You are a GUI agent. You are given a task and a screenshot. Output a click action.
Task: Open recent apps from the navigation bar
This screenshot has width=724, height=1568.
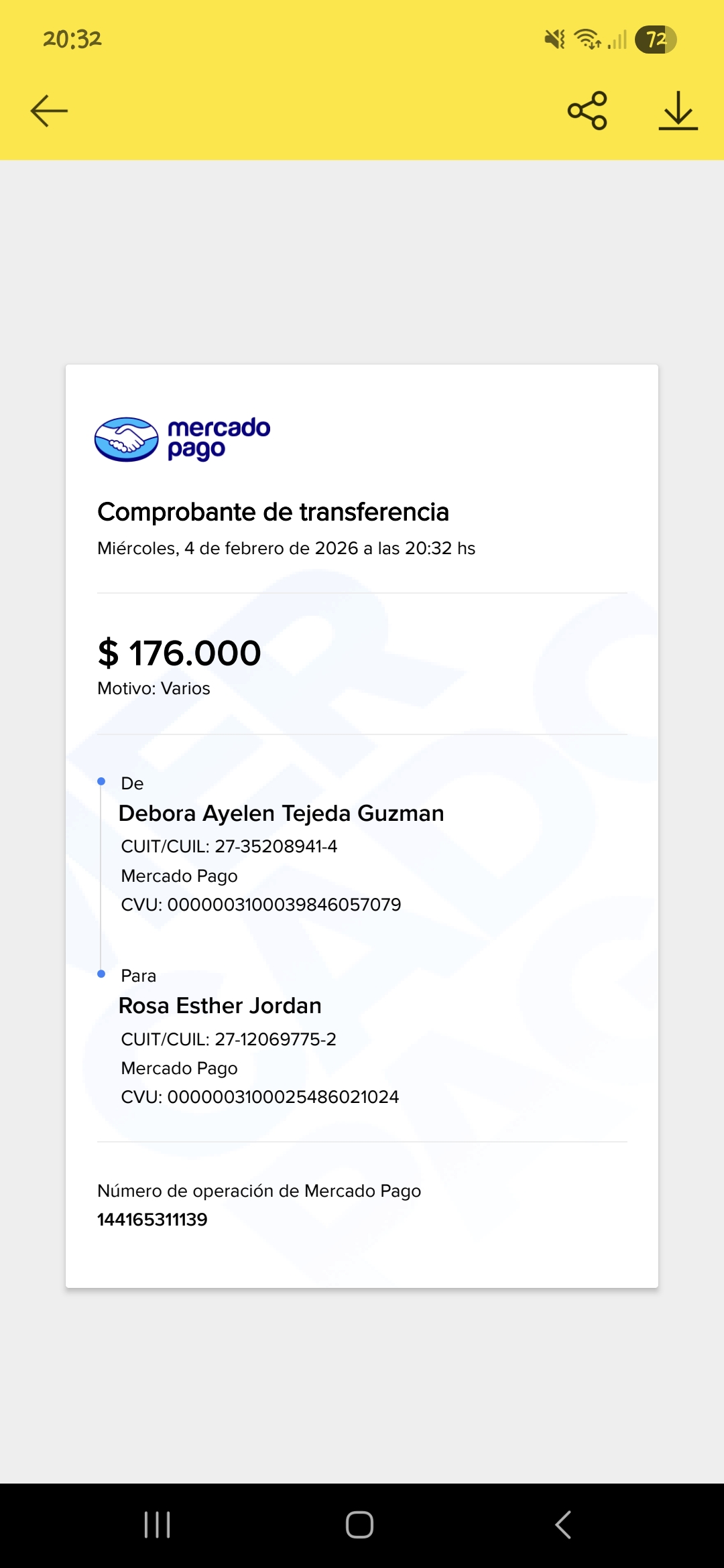(x=158, y=1524)
